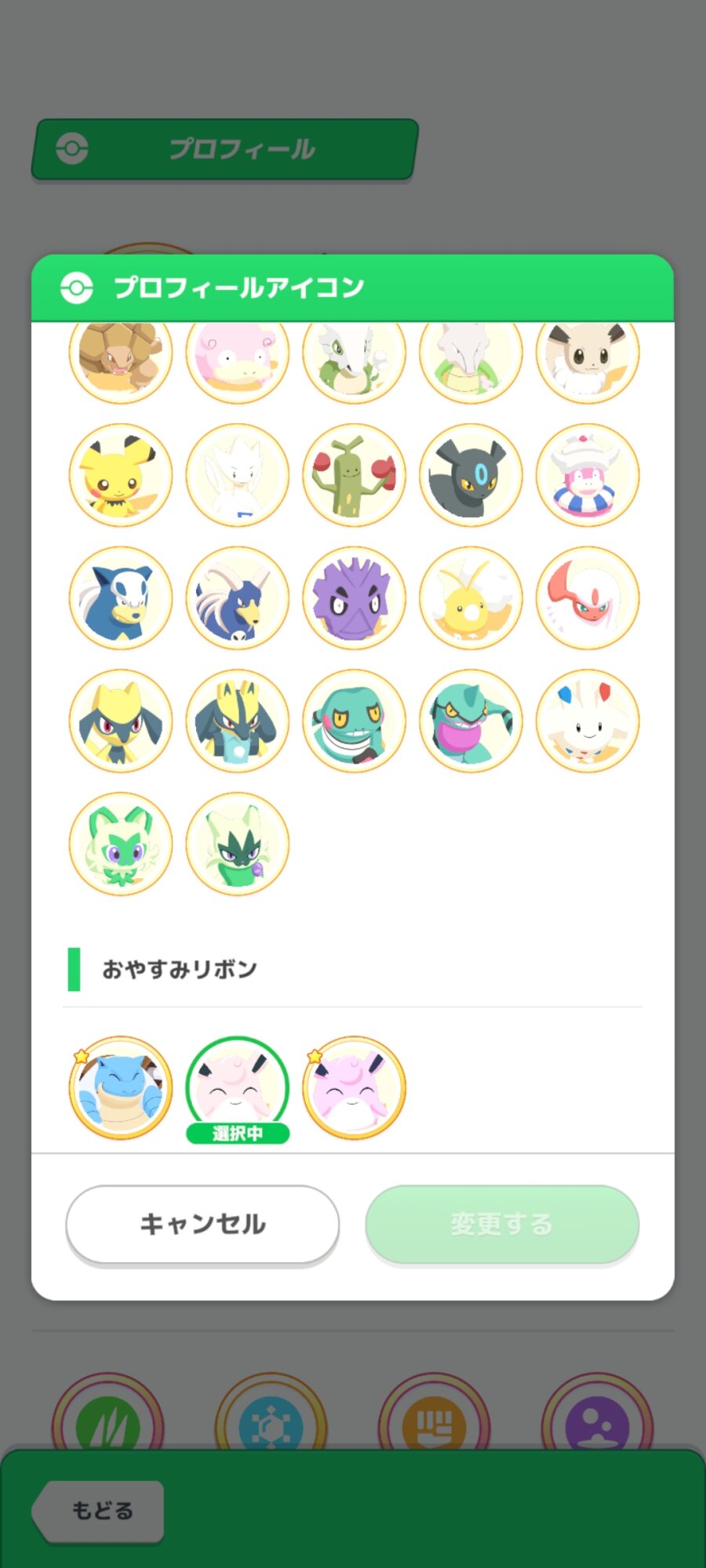Choose the Riolu icon
Screen dimensions: 706x1568
pos(120,720)
